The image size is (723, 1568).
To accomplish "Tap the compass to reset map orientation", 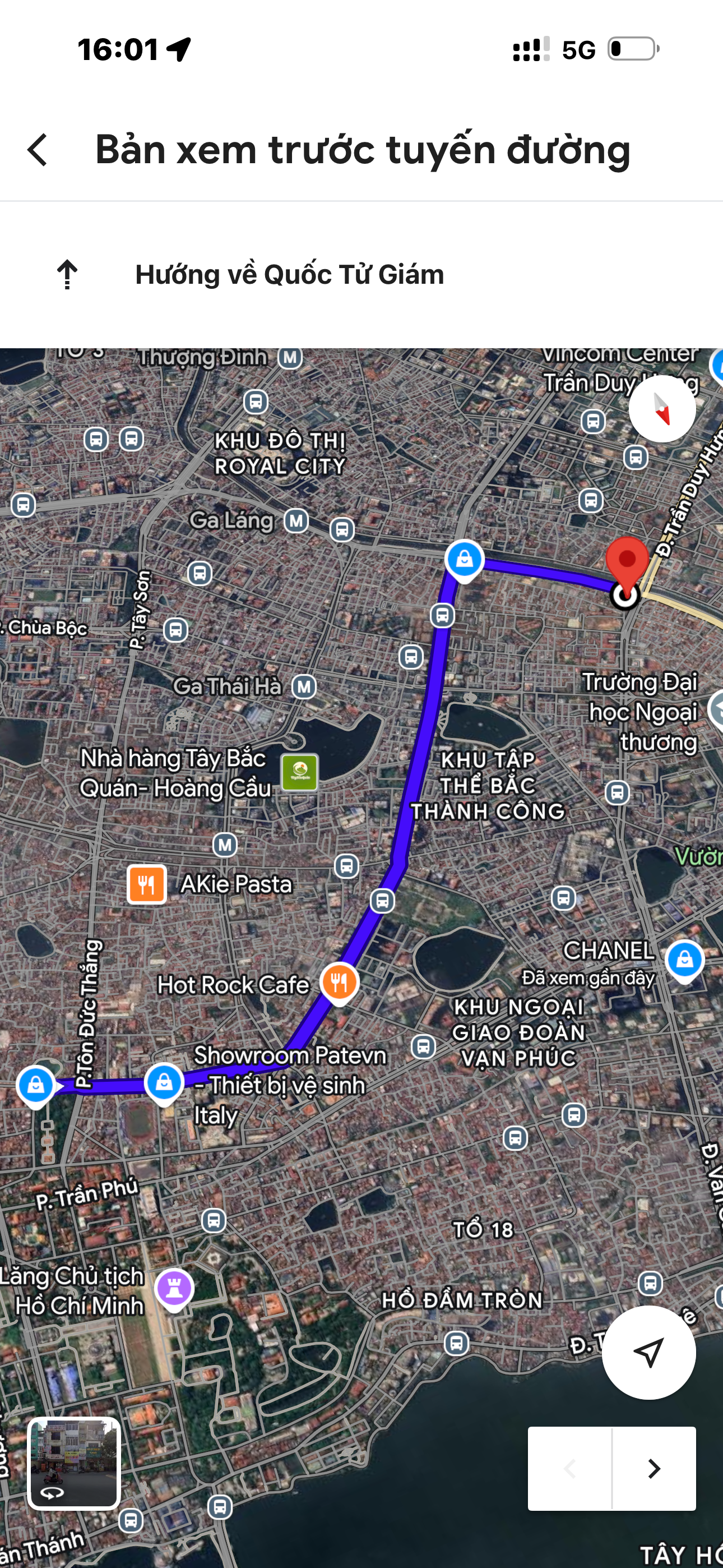I will tap(661, 408).
